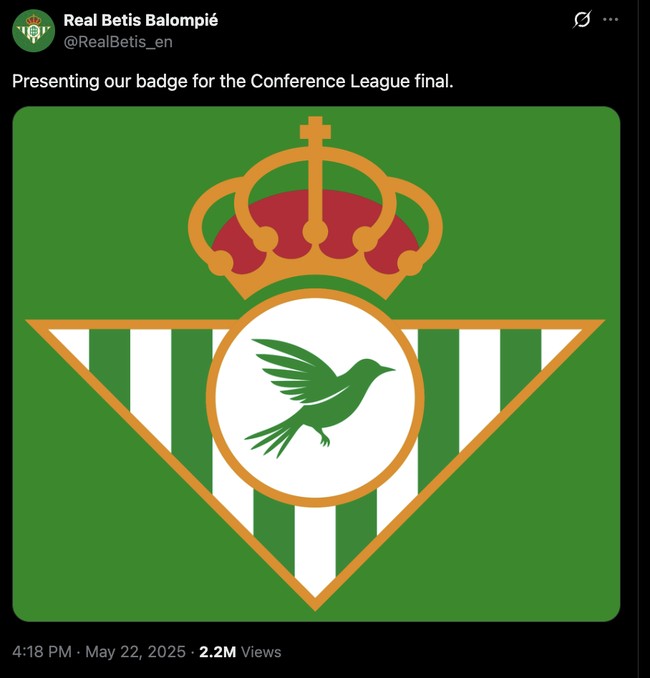View the Conference League badge image

point(316,364)
